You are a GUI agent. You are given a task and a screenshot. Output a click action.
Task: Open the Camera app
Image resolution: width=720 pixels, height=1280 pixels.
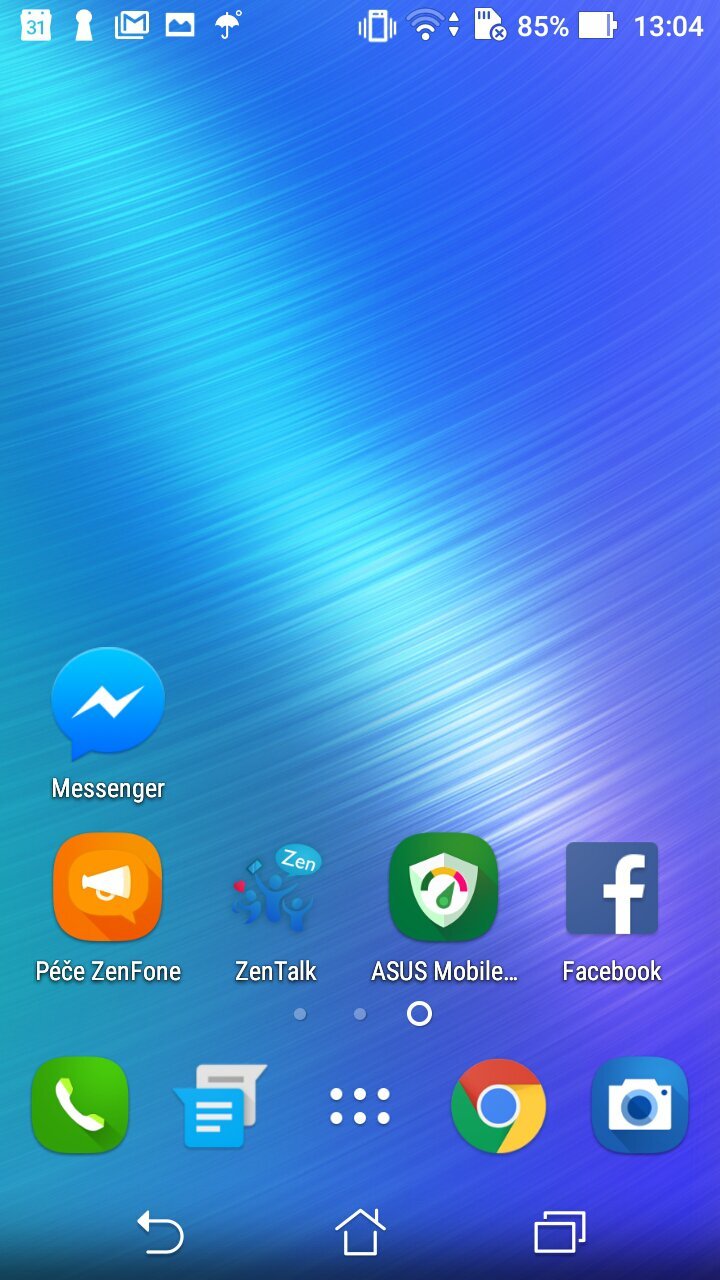tap(639, 1106)
